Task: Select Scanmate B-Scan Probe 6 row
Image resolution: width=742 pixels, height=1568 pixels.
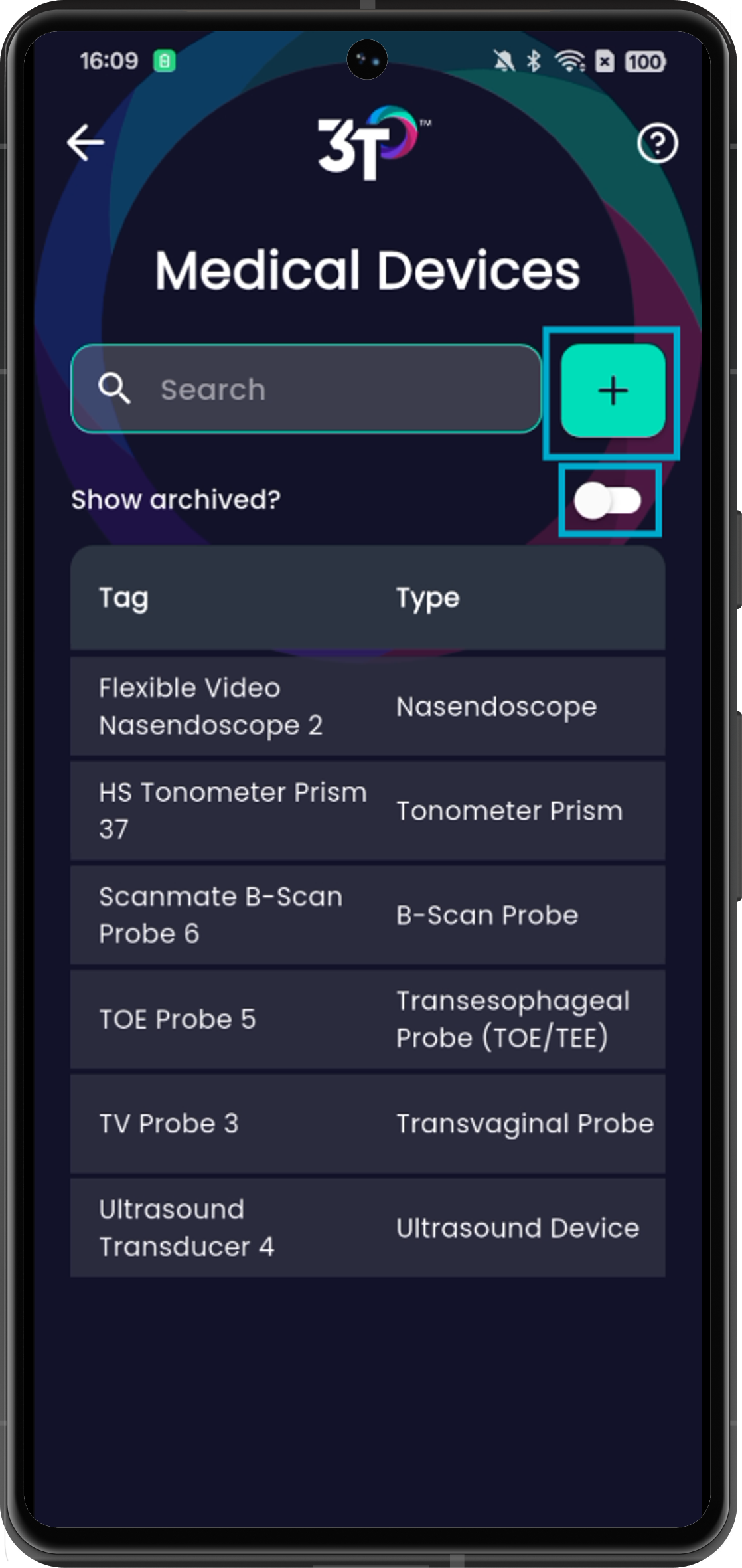Action: click(x=368, y=915)
